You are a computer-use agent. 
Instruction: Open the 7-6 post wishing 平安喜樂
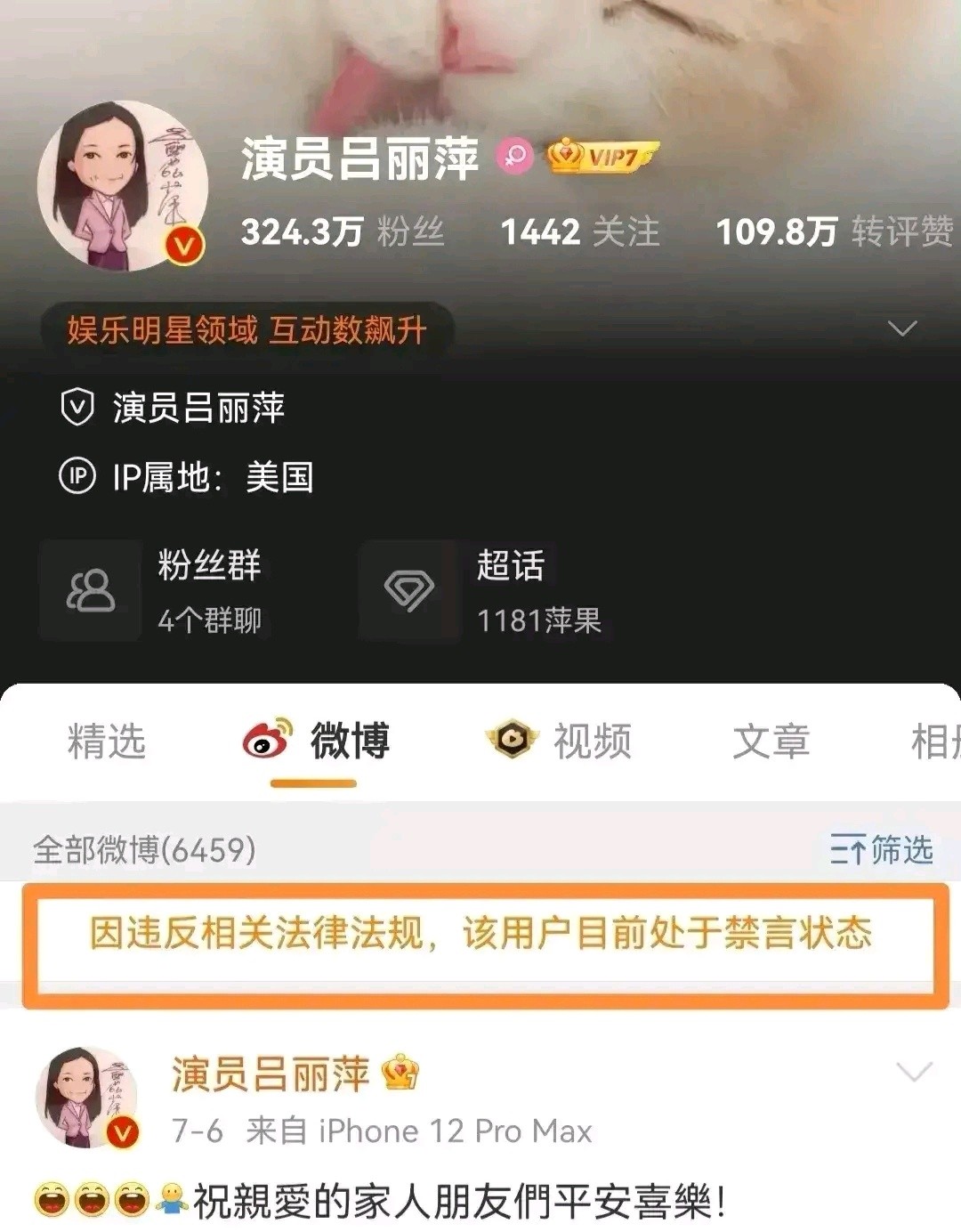click(x=458, y=1203)
